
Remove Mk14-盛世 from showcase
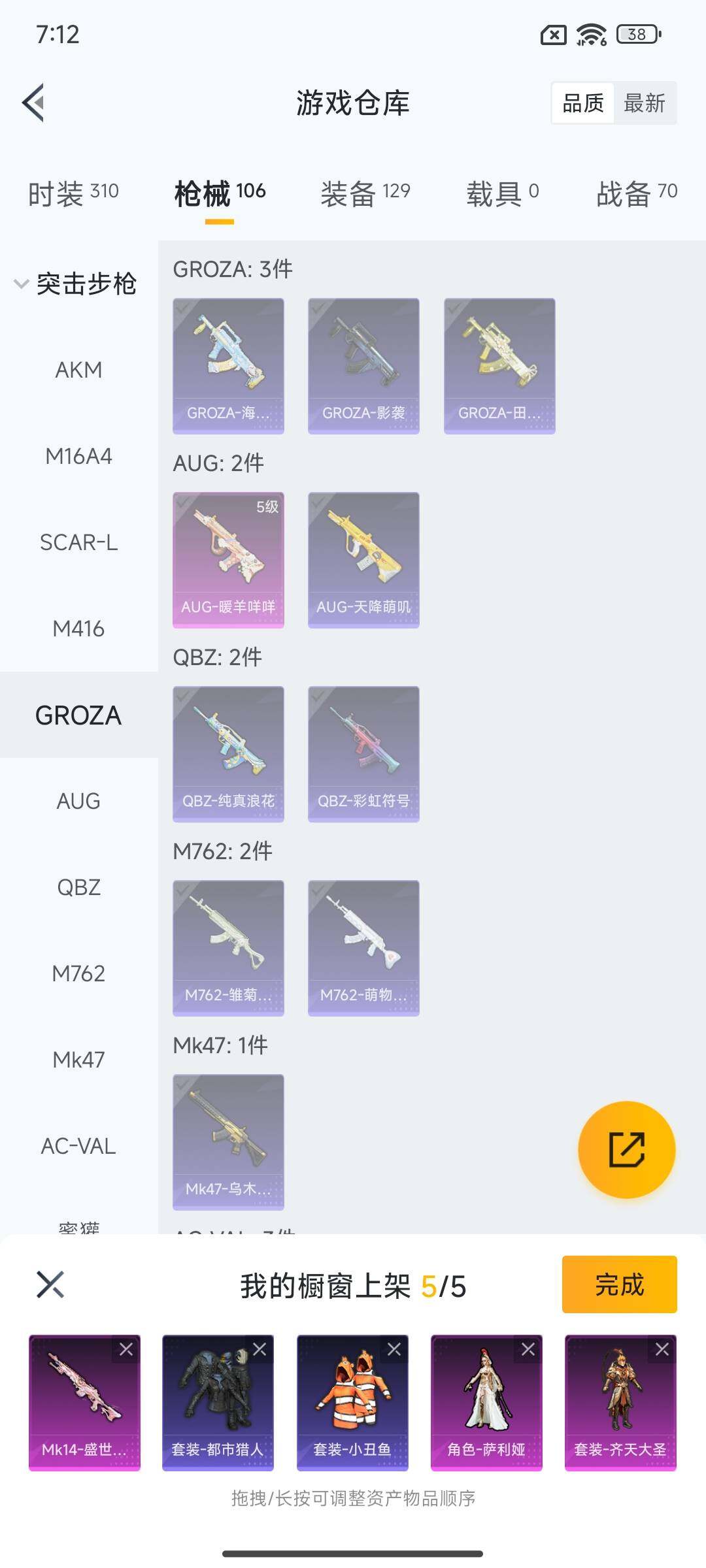126,1349
